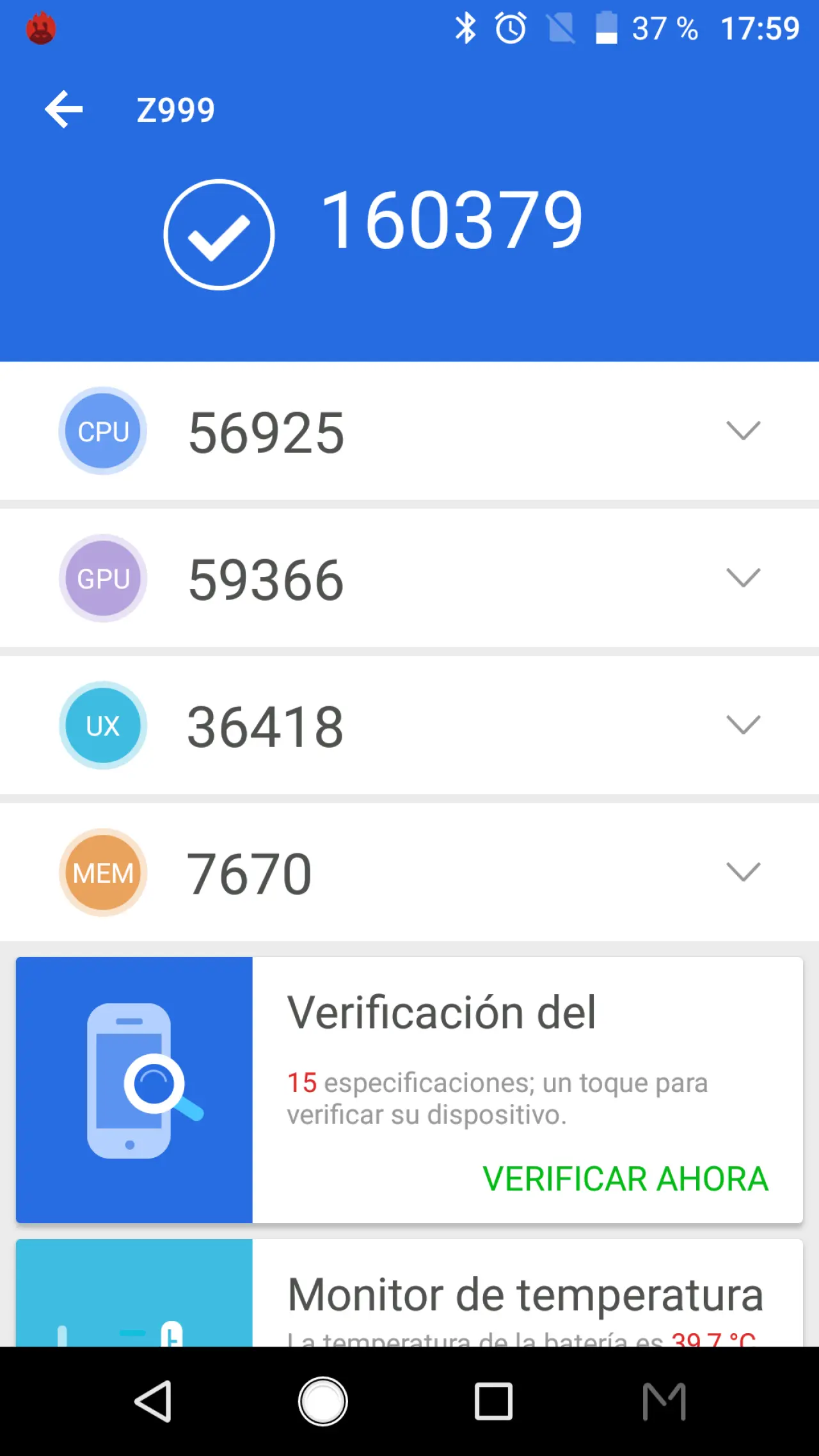Screen dimensions: 819x1456
Task: Expand the CPU score details
Action: click(743, 431)
